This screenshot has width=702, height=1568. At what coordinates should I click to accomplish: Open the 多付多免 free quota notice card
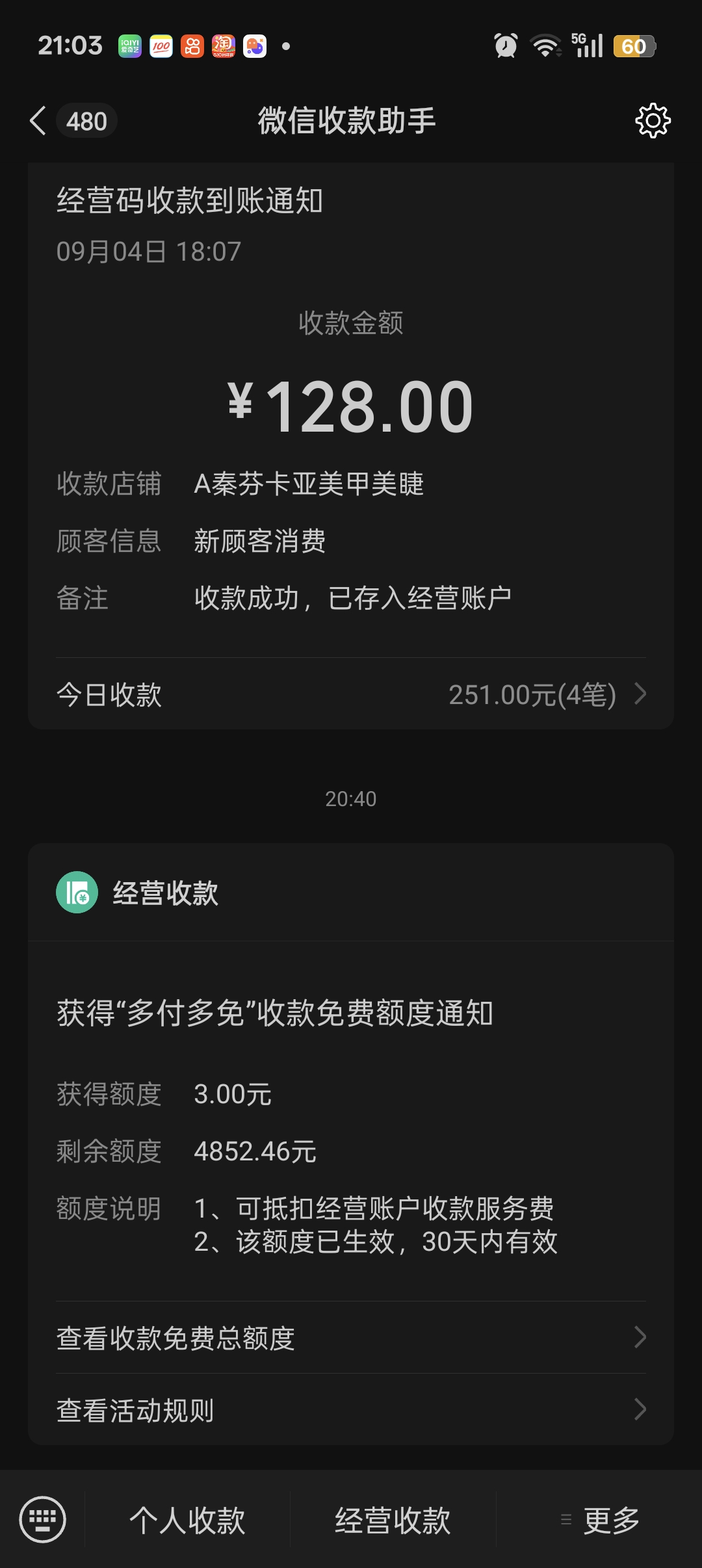(351, 1105)
